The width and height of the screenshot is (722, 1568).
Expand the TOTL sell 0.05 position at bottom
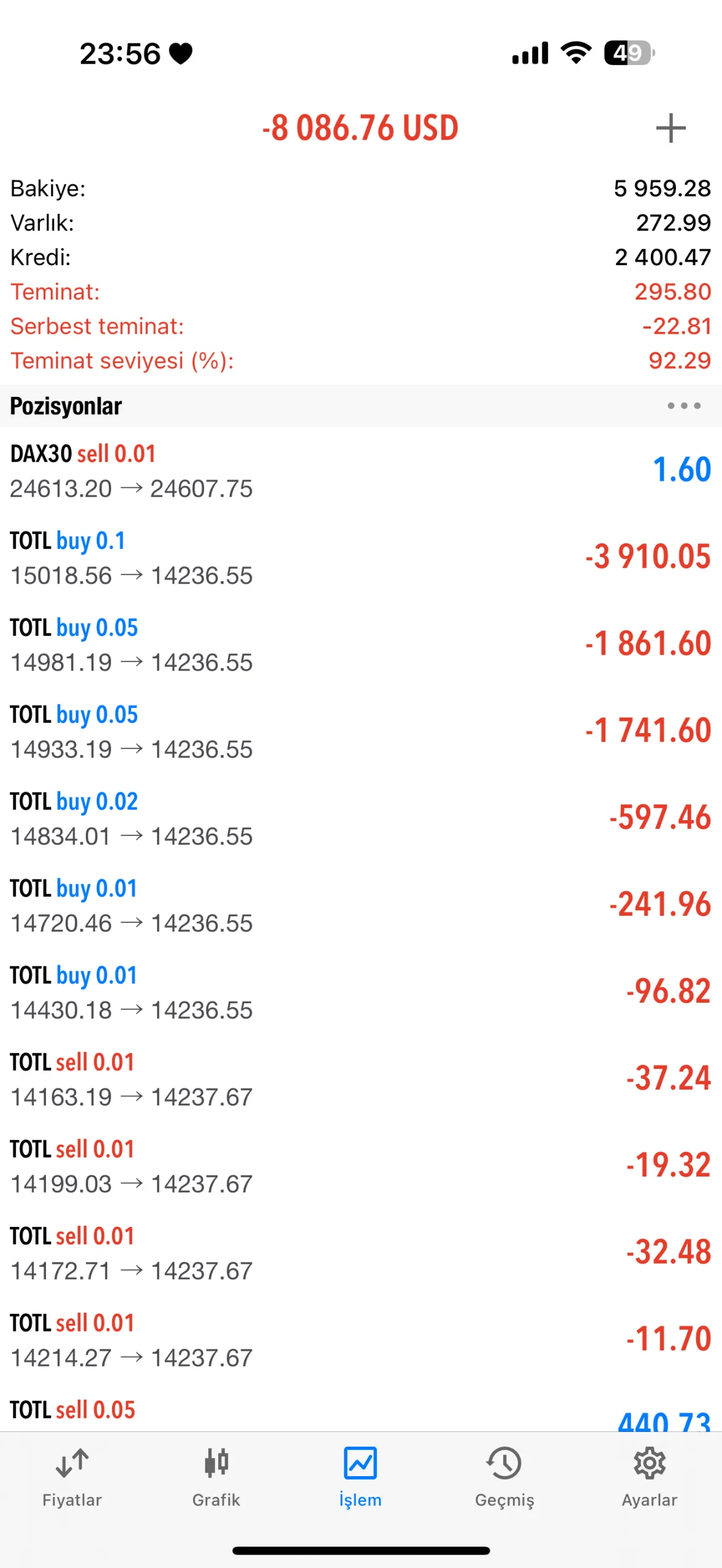click(x=361, y=1409)
